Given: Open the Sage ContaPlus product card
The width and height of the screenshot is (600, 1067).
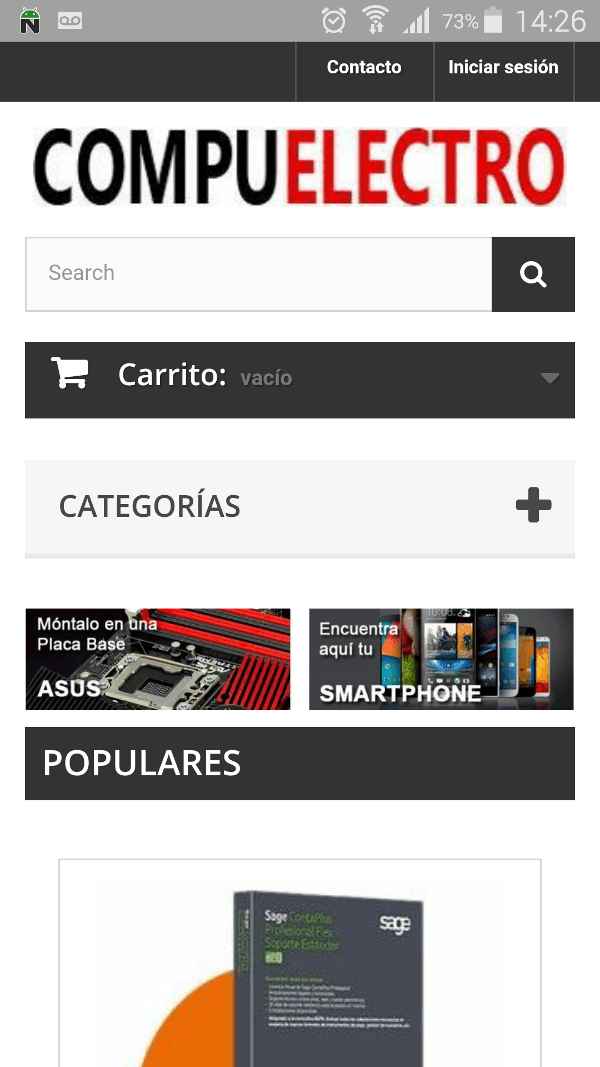Looking at the screenshot, I should [x=300, y=963].
